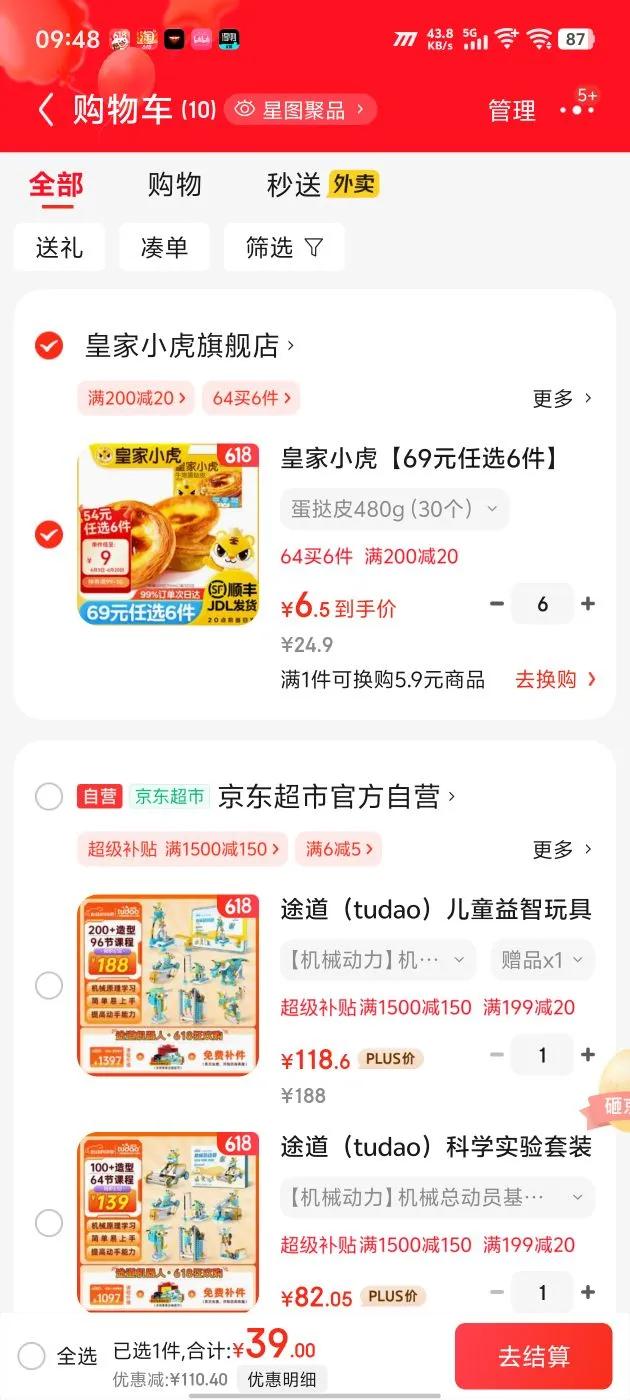This screenshot has width=630, height=1400.
Task: Go back from the shopping cart
Action: pos(45,110)
